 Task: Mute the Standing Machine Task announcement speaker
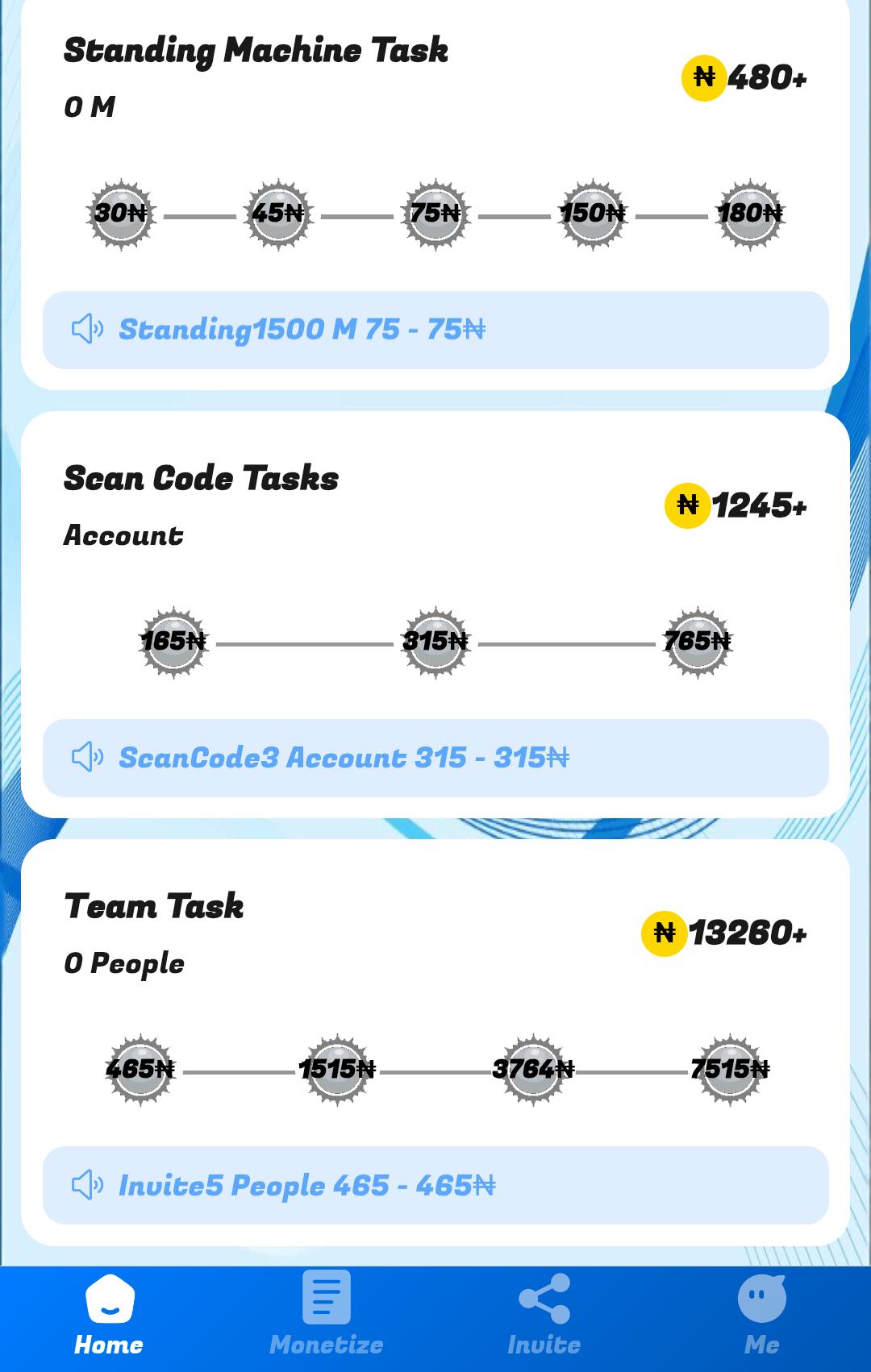point(87,327)
